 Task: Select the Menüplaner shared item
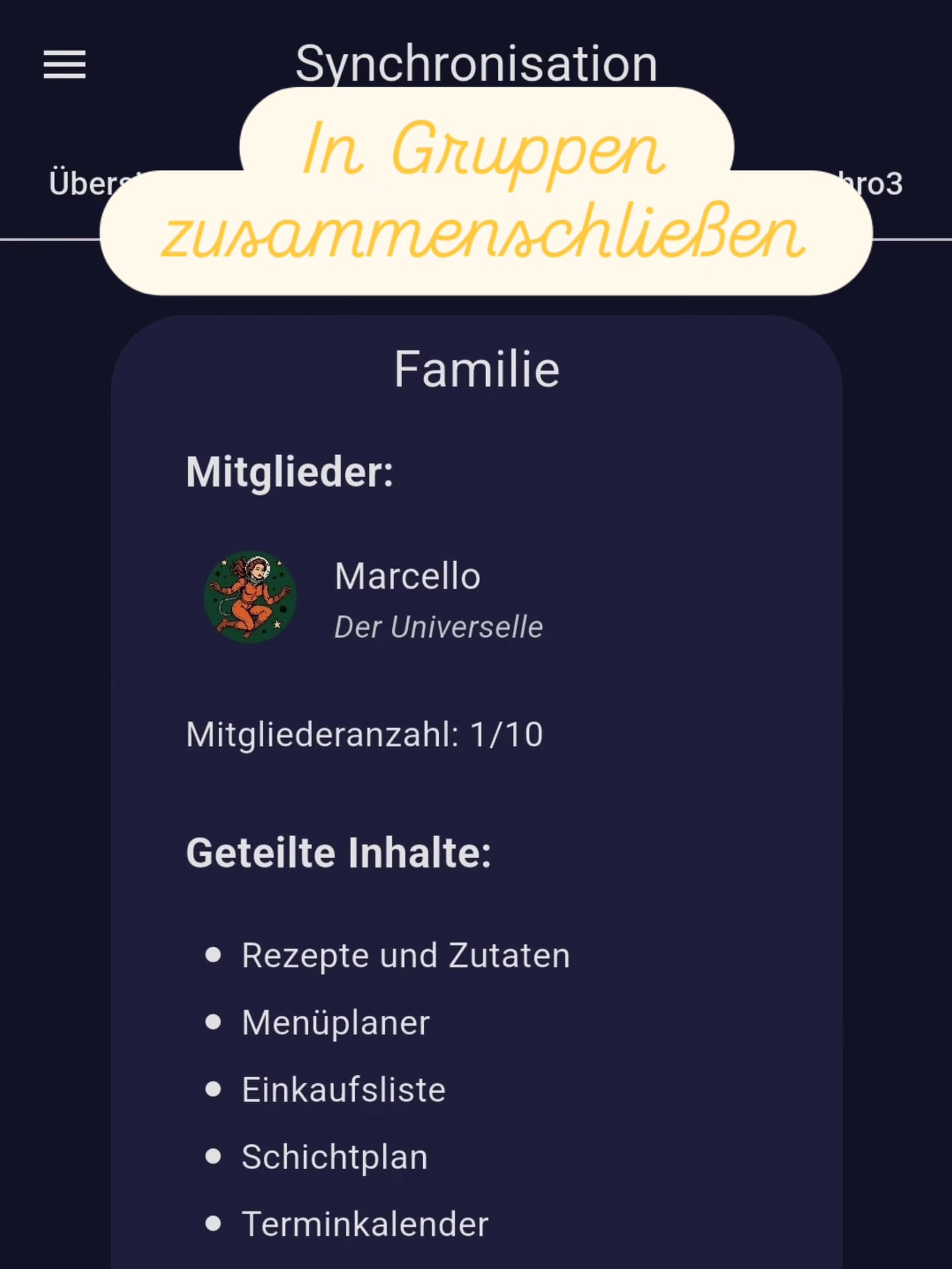[336, 1022]
